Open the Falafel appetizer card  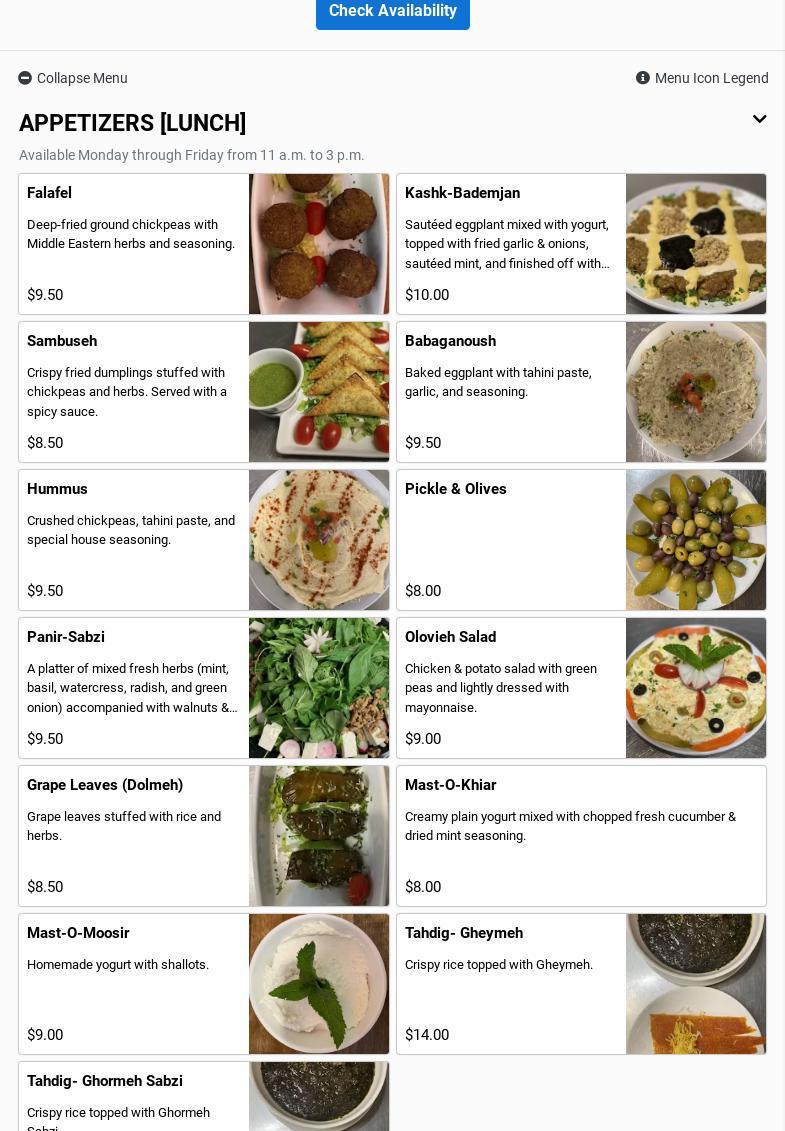[203, 244]
